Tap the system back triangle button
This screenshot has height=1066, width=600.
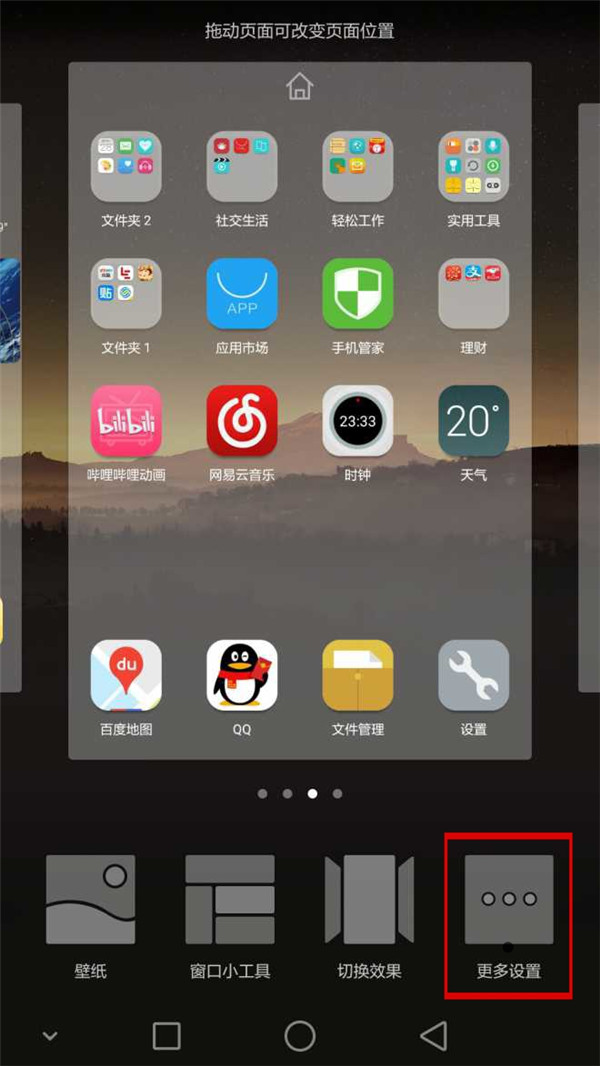coord(434,1035)
